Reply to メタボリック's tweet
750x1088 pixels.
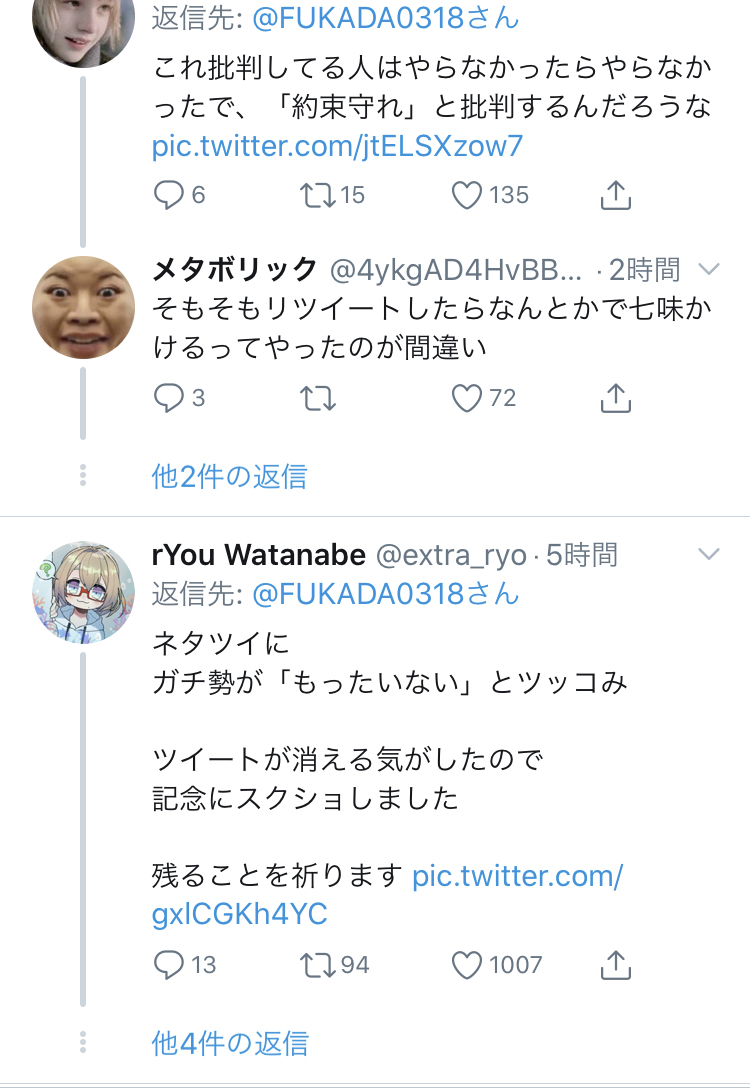pos(168,398)
